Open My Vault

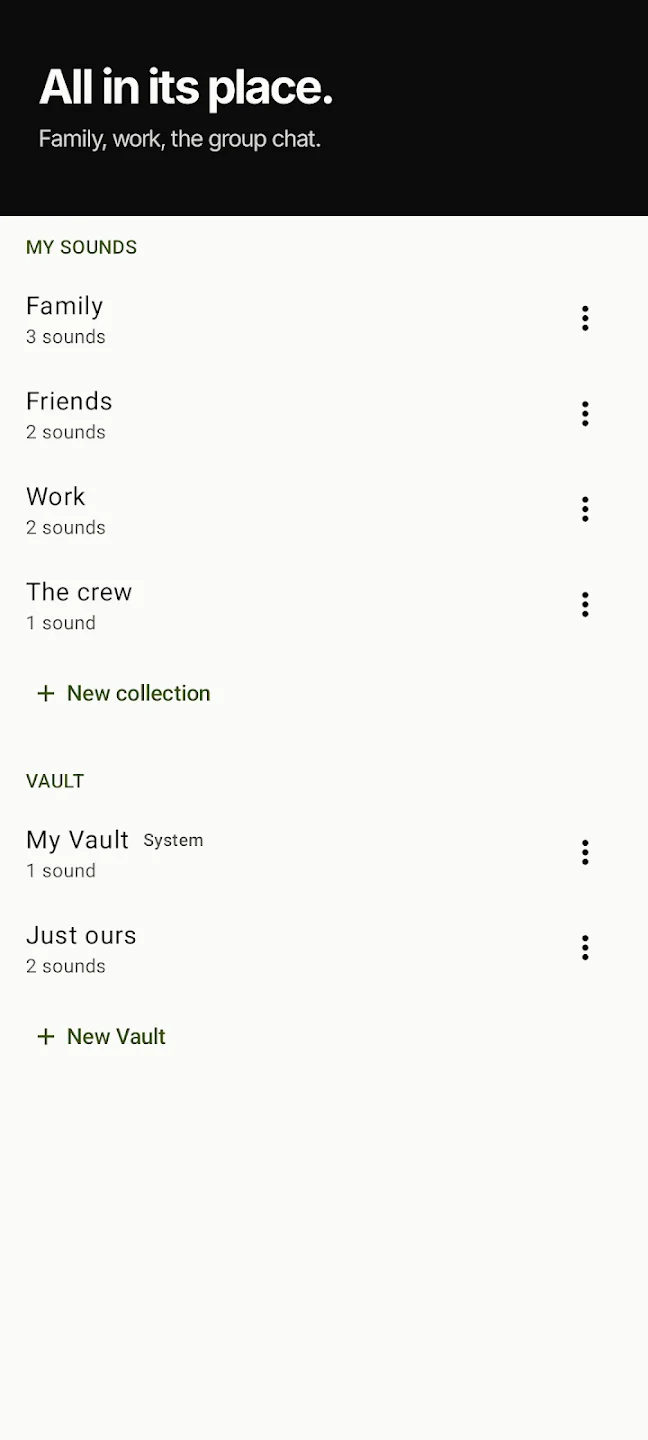290,853
